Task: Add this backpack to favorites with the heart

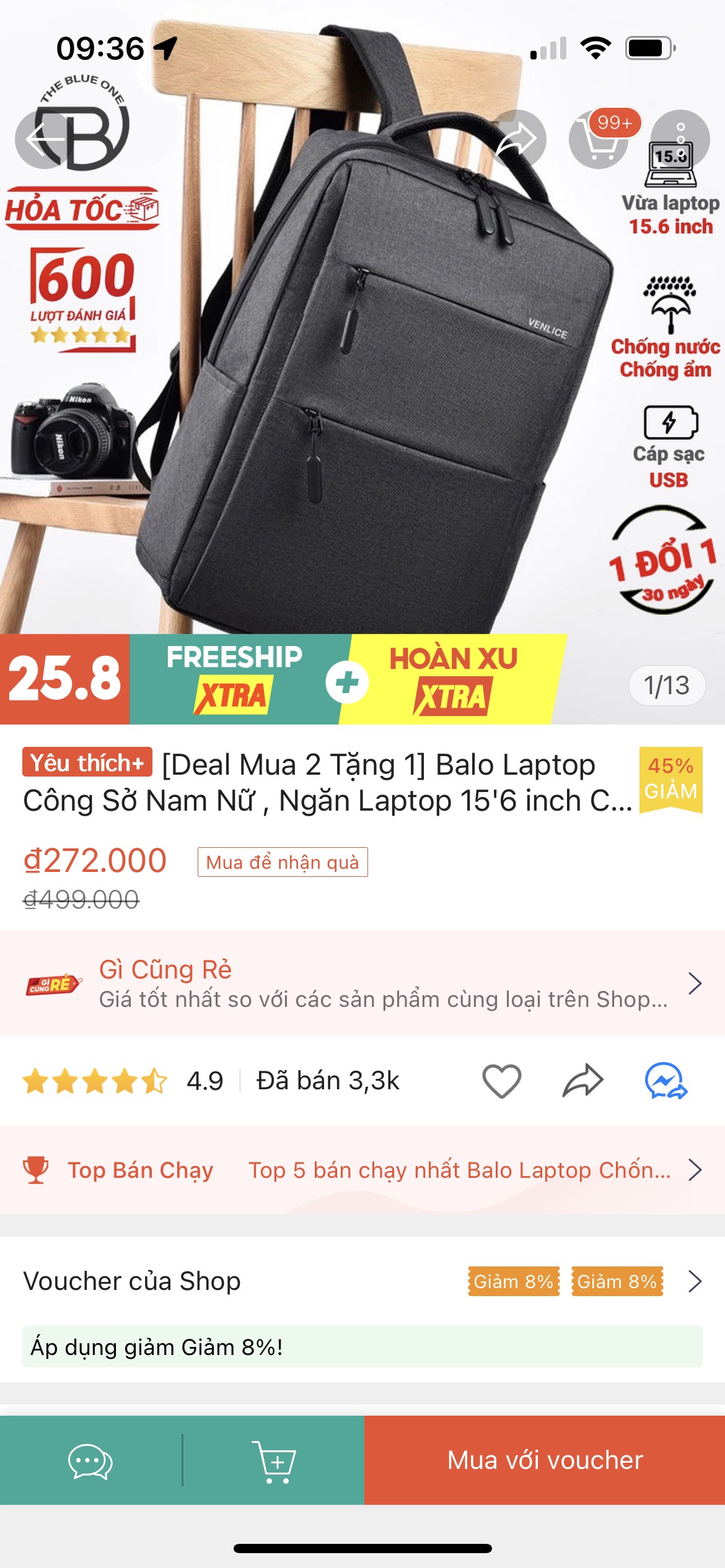Action: point(501,1081)
